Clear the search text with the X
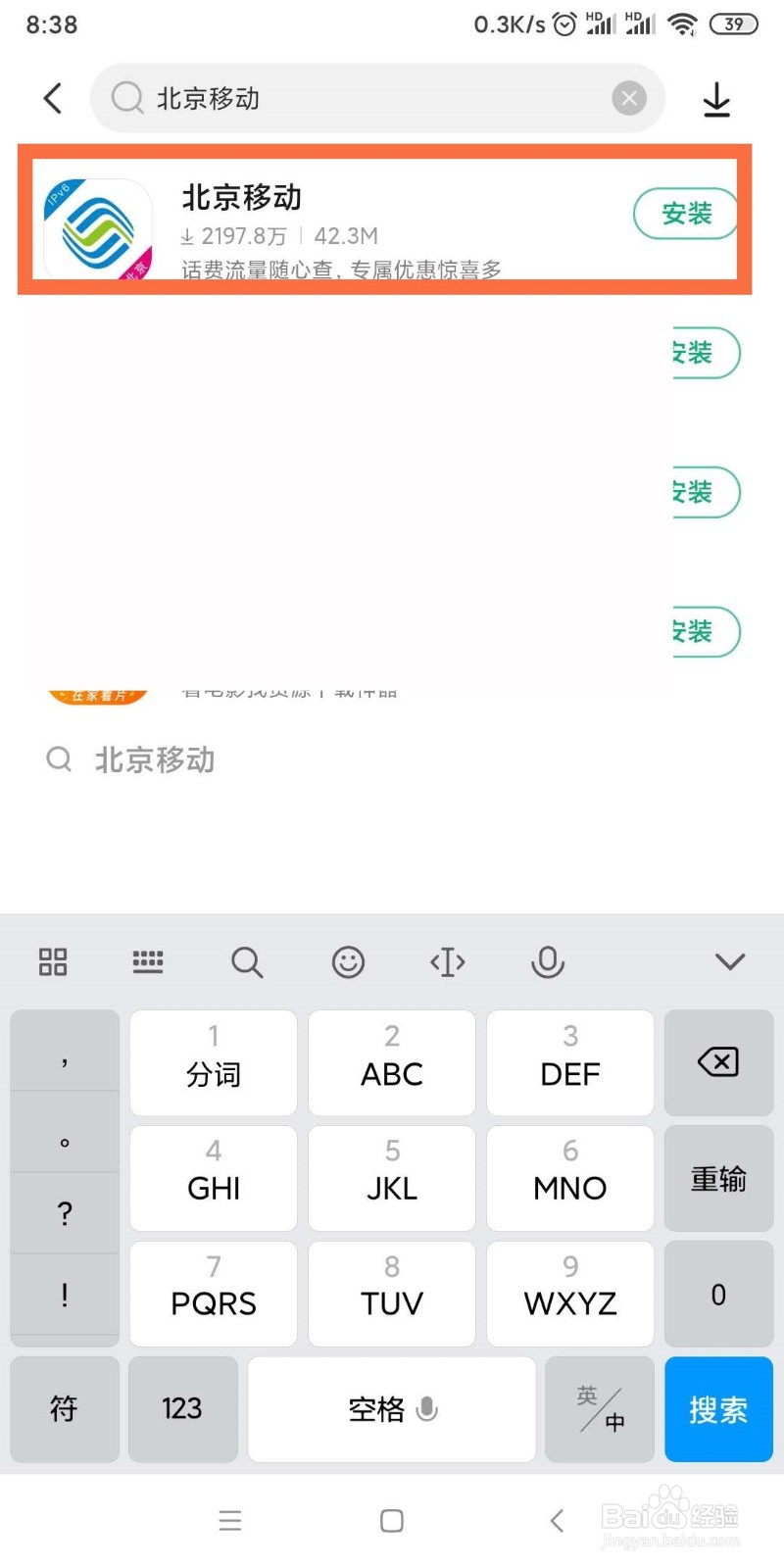 point(629,98)
